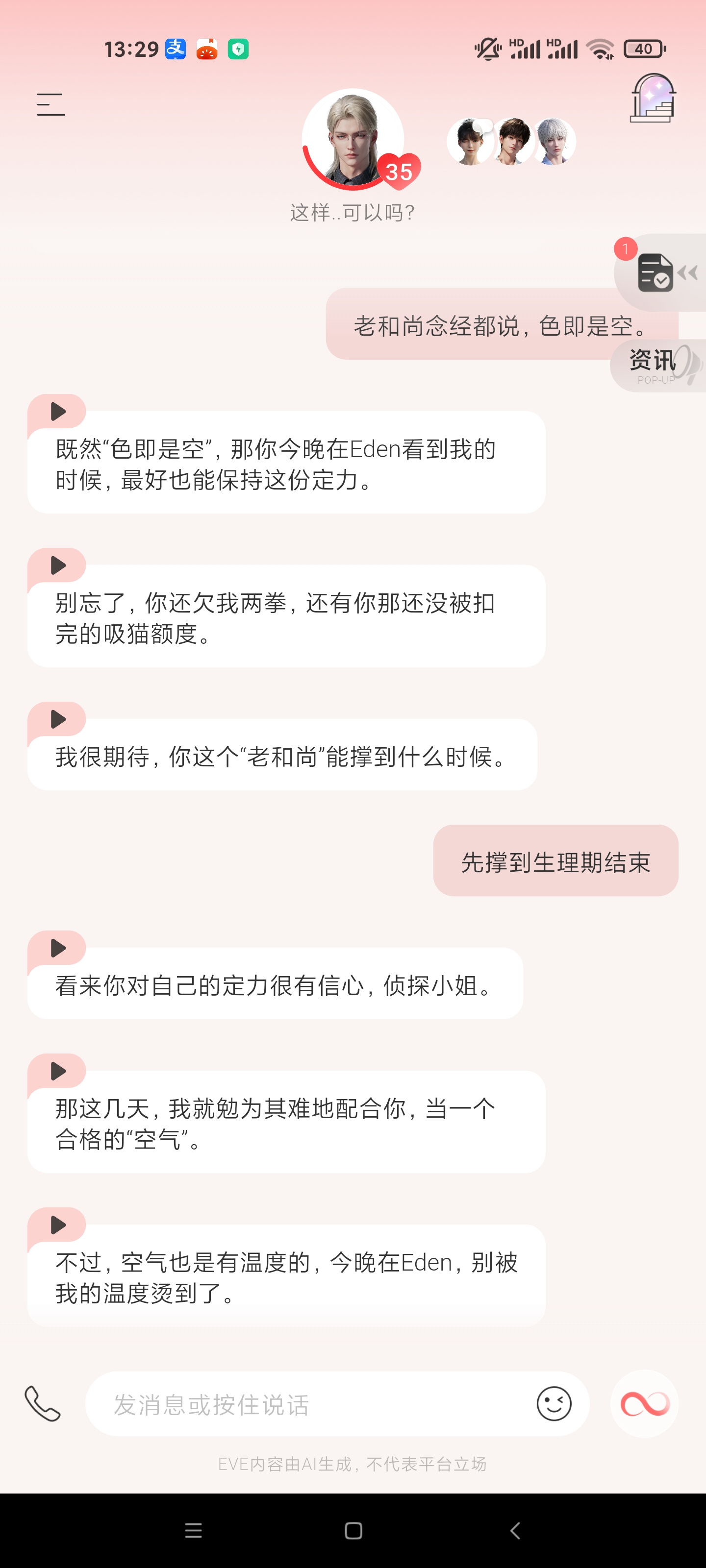Image resolution: width=706 pixels, height=1568 pixels.
Task: Open the task list with red badge
Action: pyautogui.click(x=656, y=272)
